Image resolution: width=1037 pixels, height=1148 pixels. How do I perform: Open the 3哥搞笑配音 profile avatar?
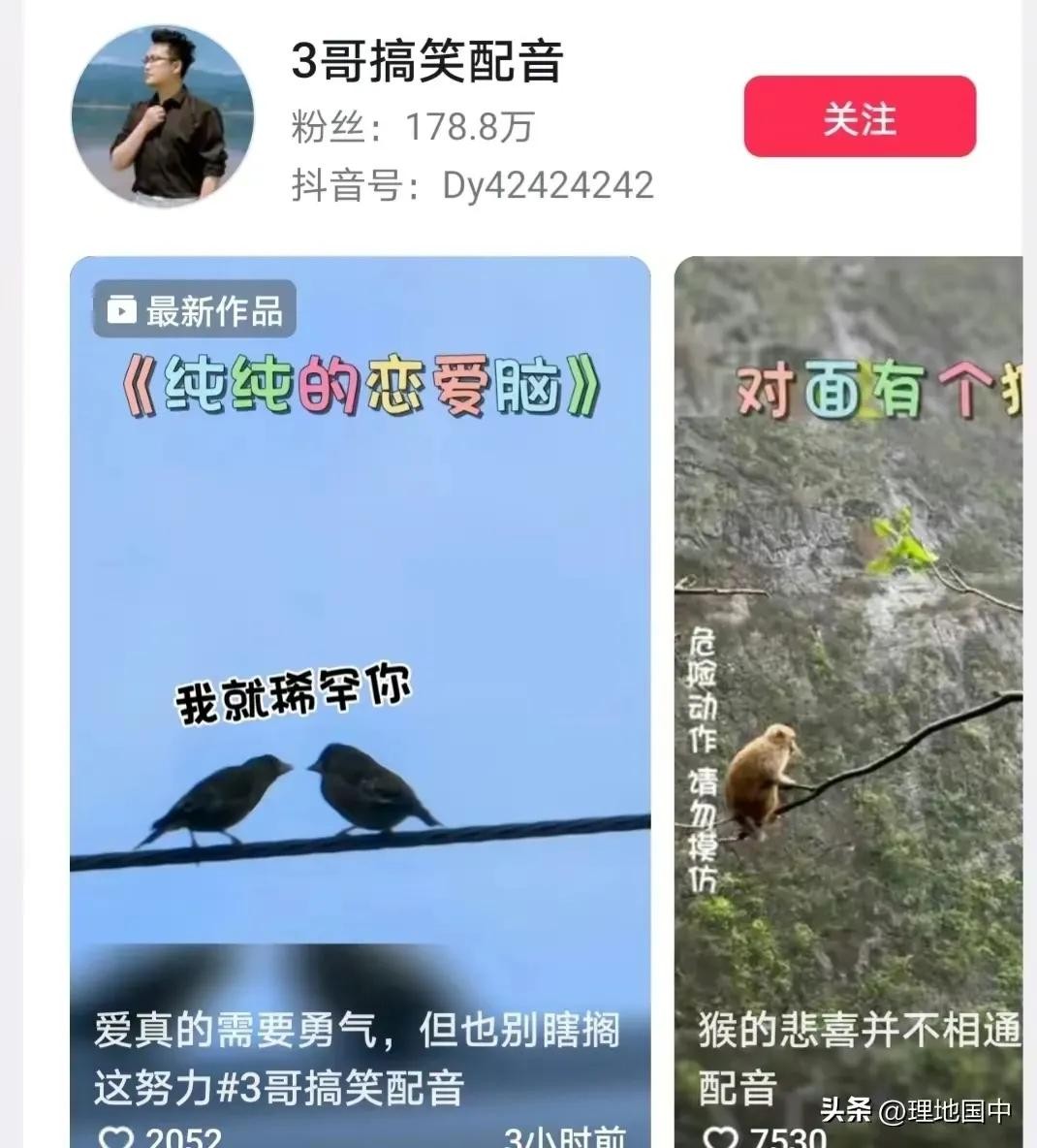[x=163, y=116]
